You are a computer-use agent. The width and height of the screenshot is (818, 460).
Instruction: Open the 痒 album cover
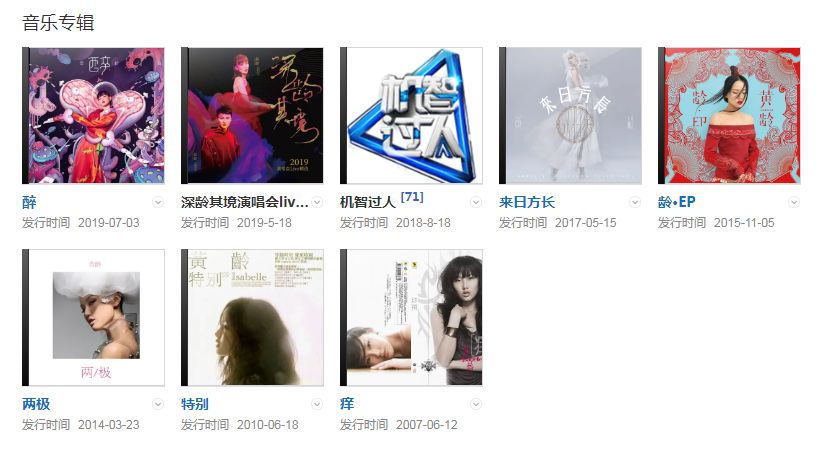tap(412, 318)
